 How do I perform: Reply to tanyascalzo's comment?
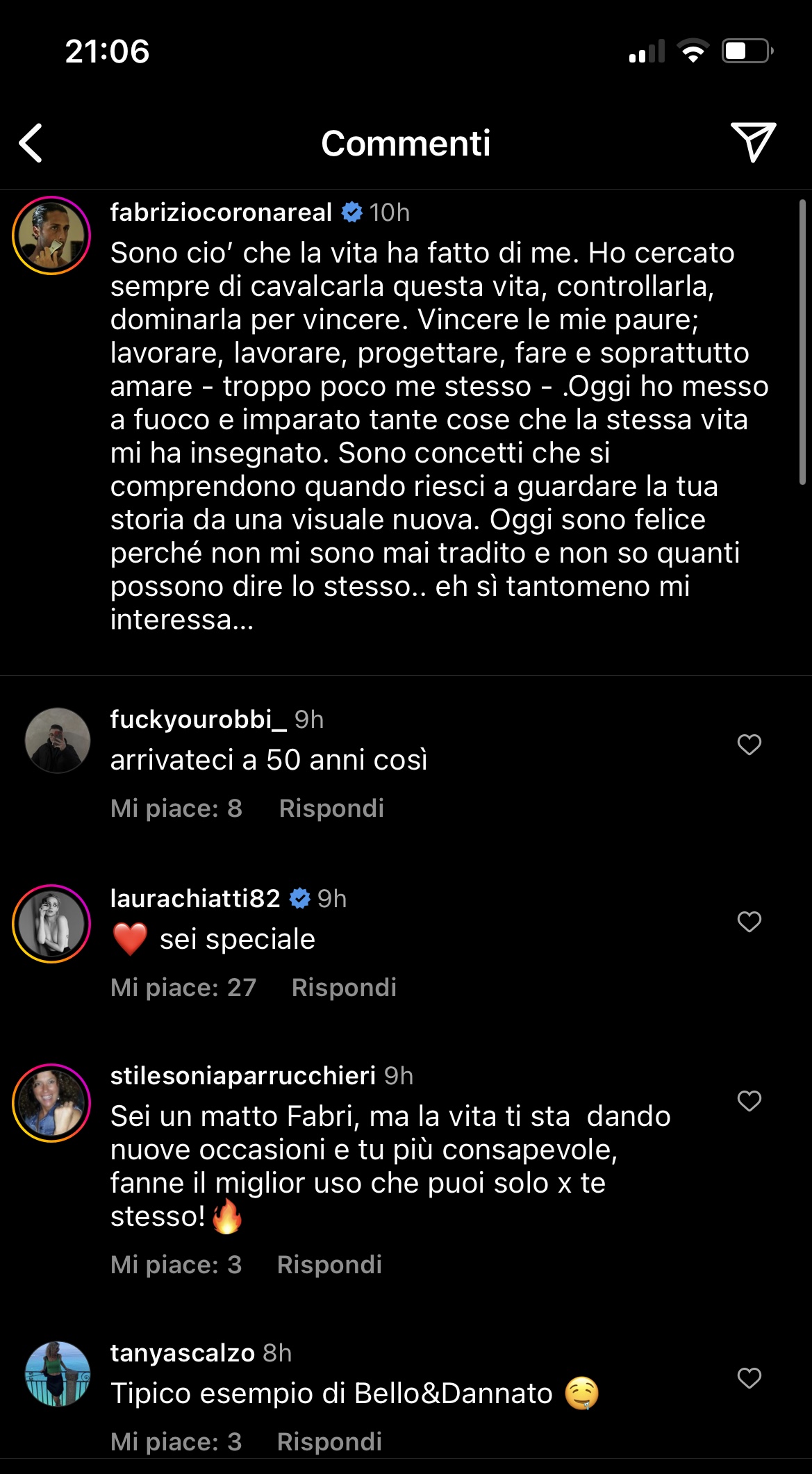329,1441
